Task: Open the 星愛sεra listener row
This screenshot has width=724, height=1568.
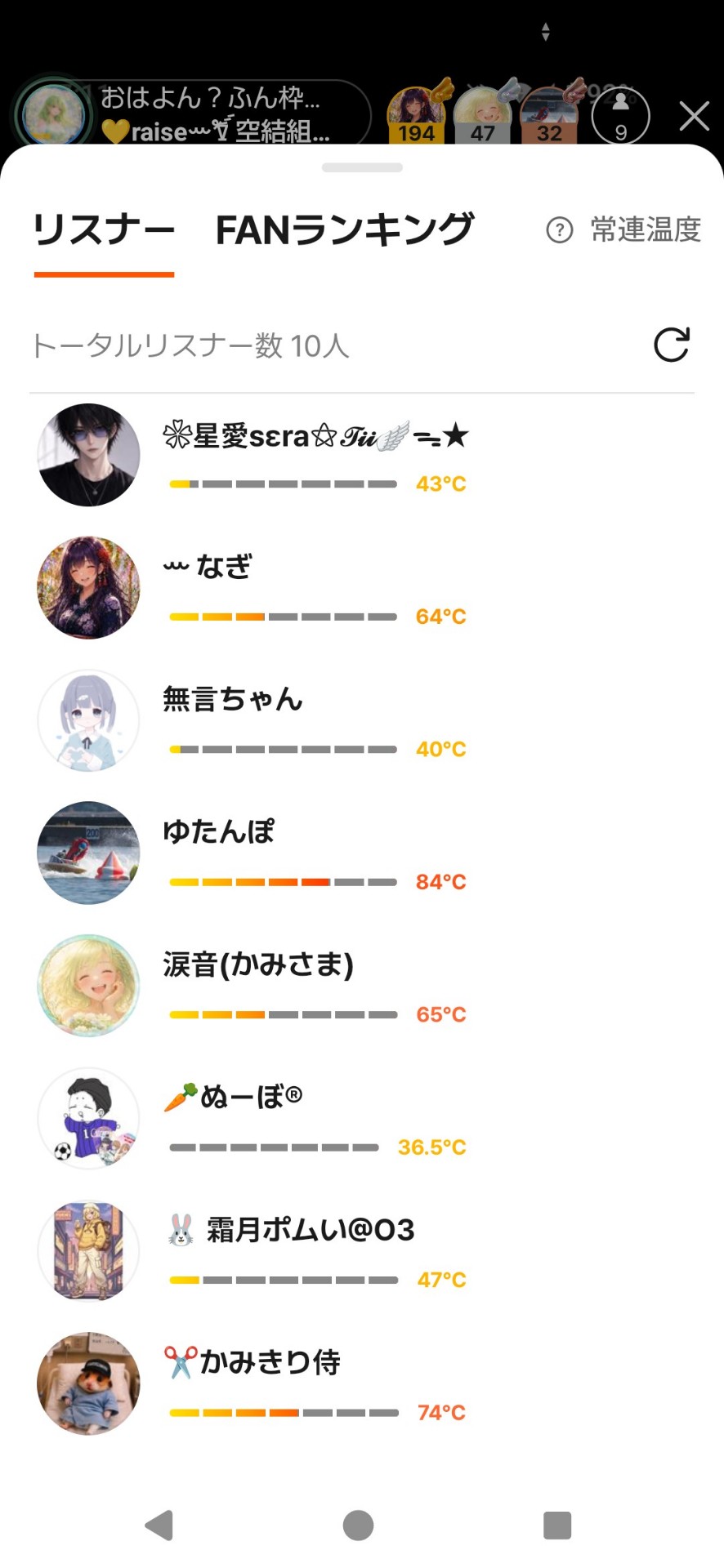Action: coord(362,455)
